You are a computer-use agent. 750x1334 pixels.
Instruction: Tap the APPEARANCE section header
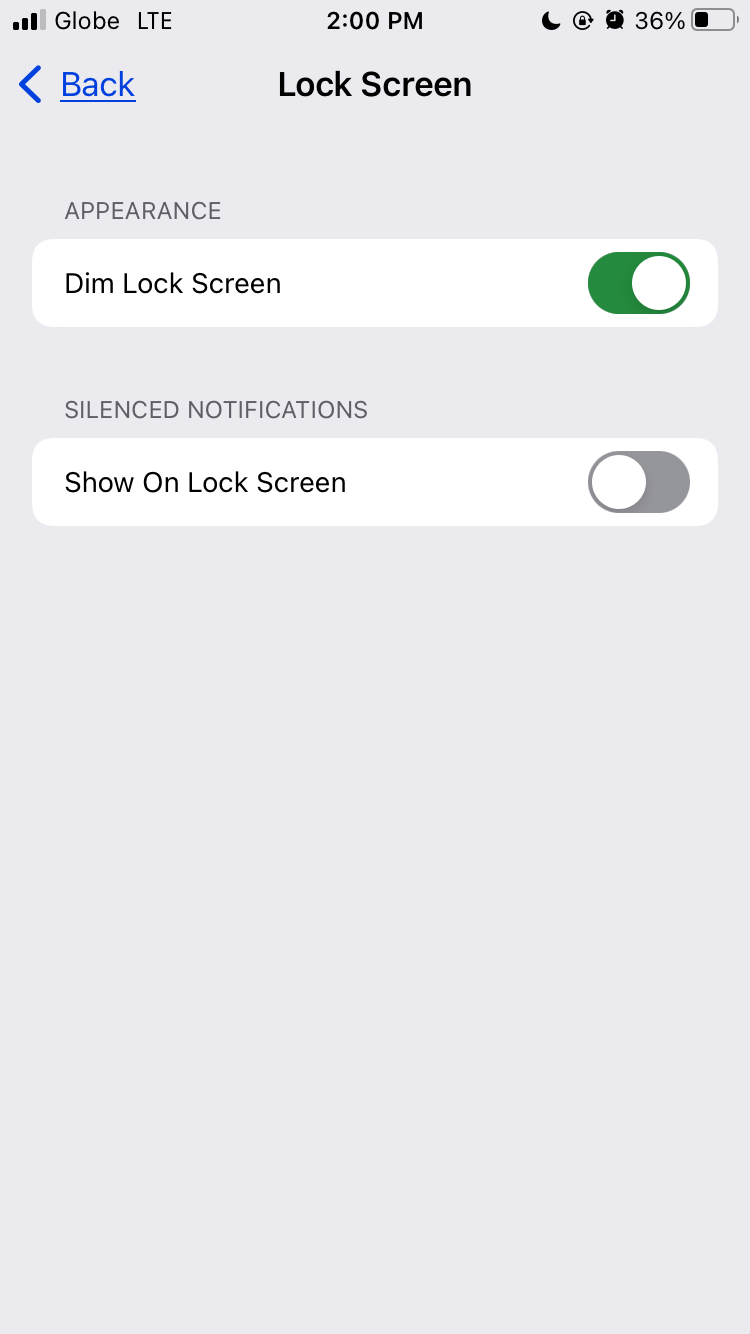[x=143, y=211]
